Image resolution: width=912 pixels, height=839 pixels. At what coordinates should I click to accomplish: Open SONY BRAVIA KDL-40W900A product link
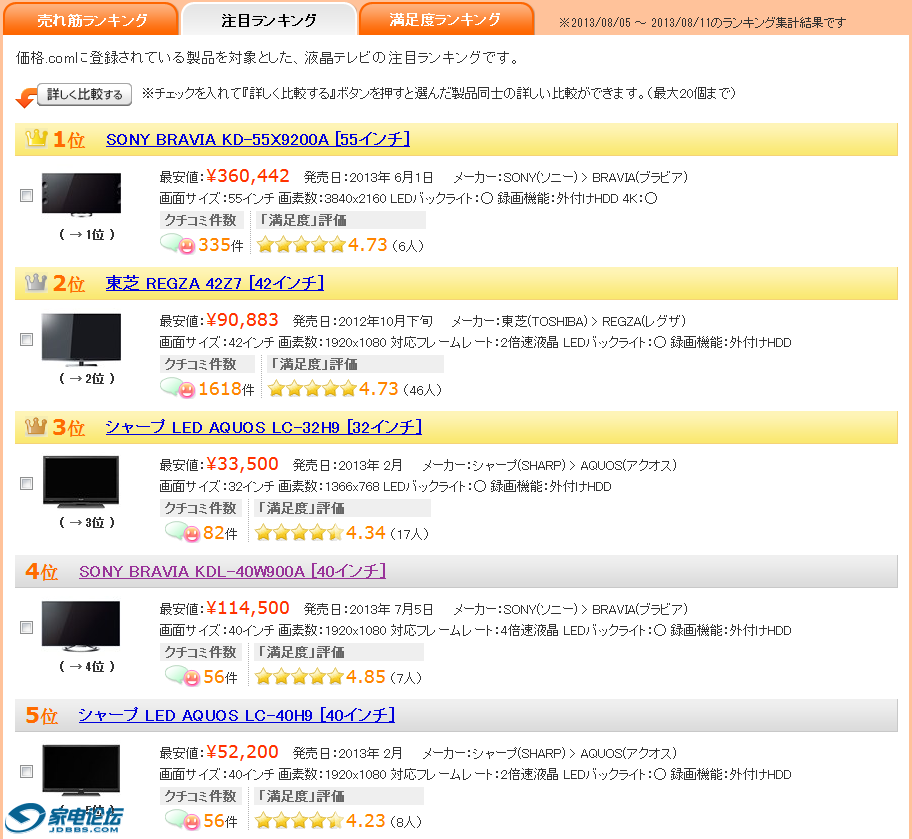232,571
